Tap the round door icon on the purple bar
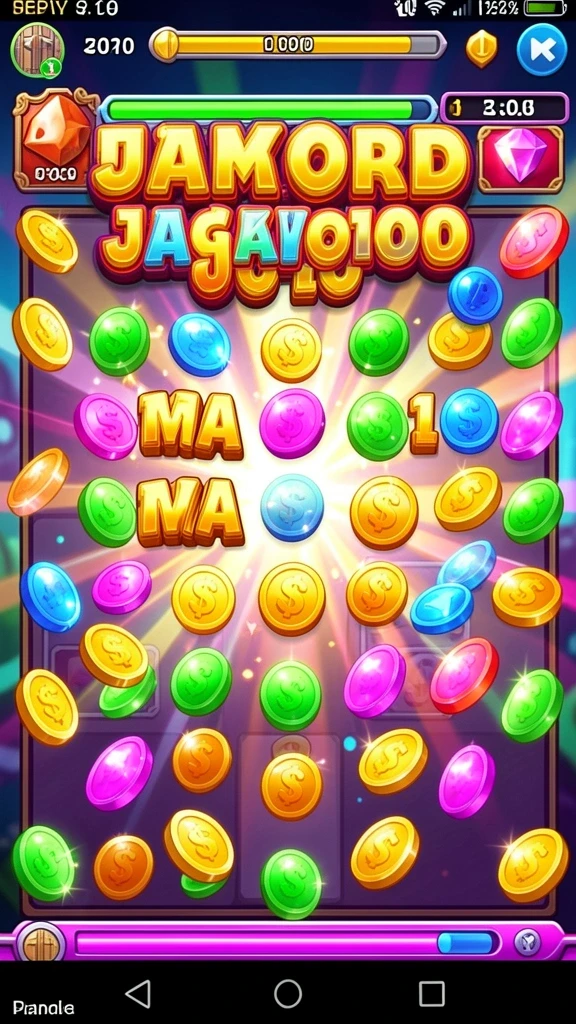Image resolution: width=576 pixels, height=1024 pixels. point(40,944)
